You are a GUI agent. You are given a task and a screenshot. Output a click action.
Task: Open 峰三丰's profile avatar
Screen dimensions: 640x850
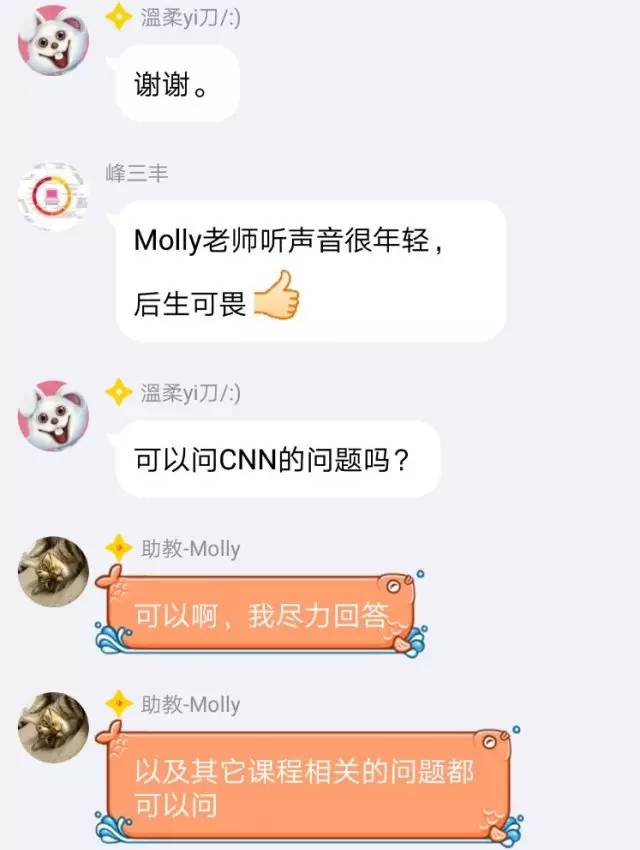pyautogui.click(x=53, y=196)
